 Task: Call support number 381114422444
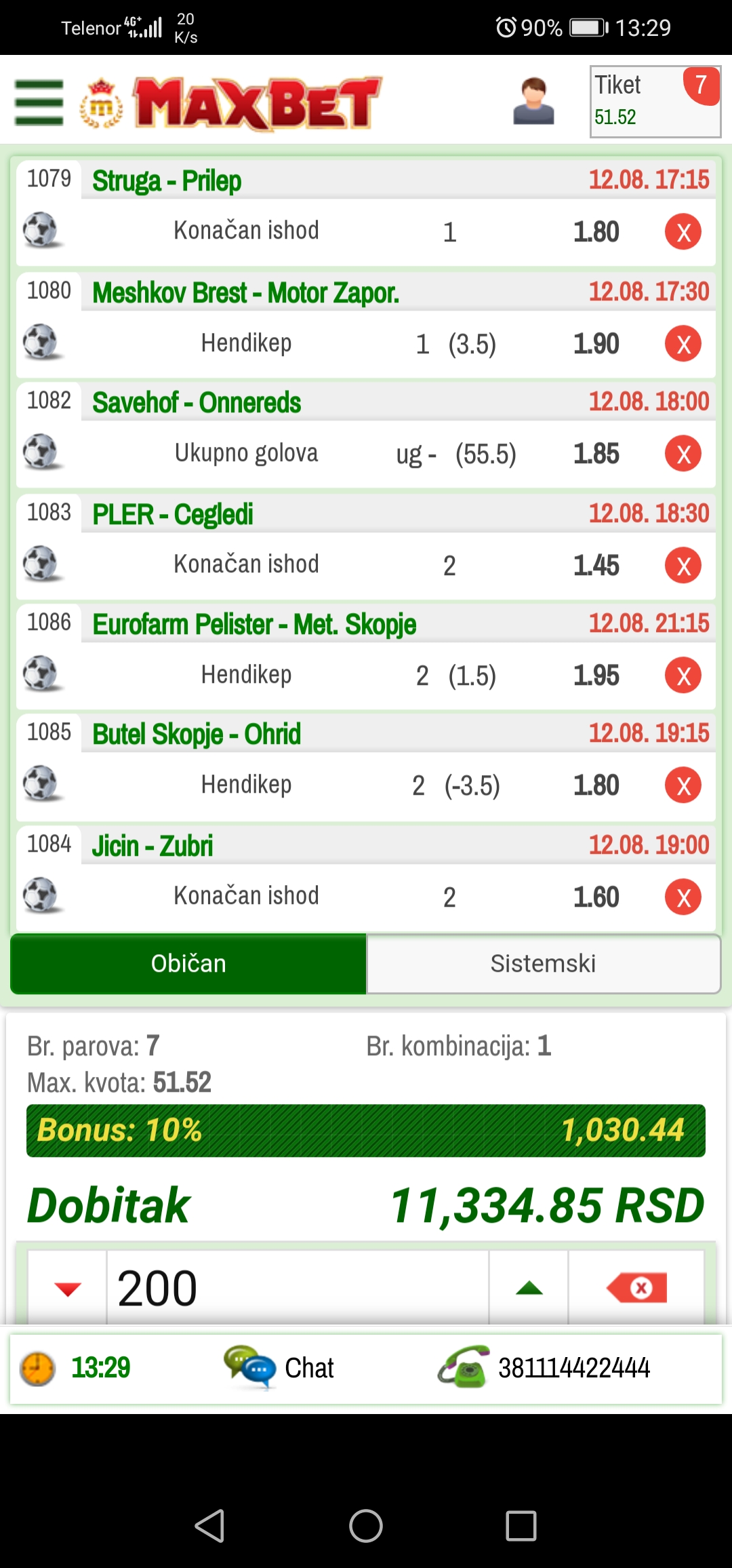click(544, 1368)
